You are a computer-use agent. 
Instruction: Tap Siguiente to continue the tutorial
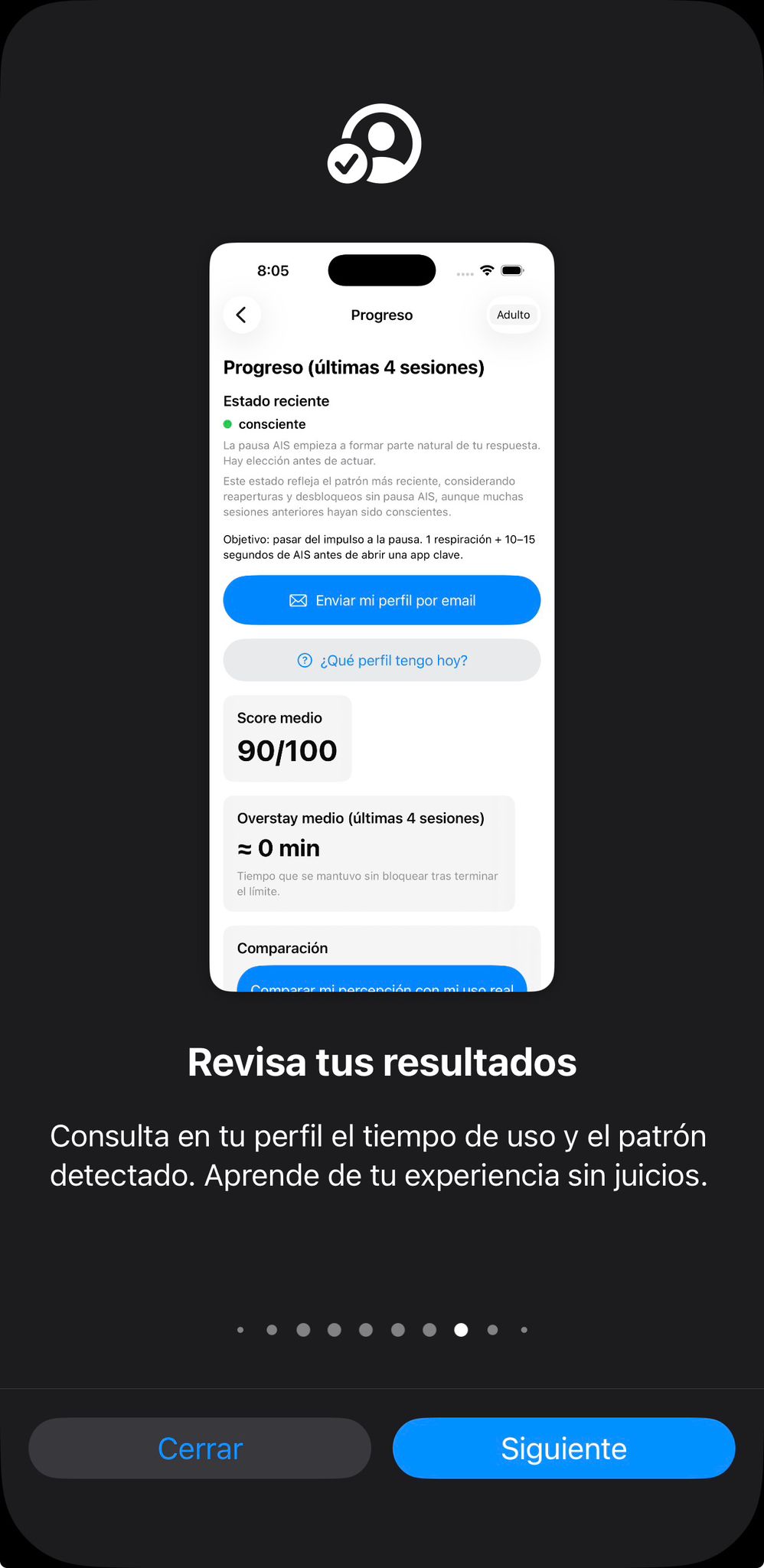563,1448
